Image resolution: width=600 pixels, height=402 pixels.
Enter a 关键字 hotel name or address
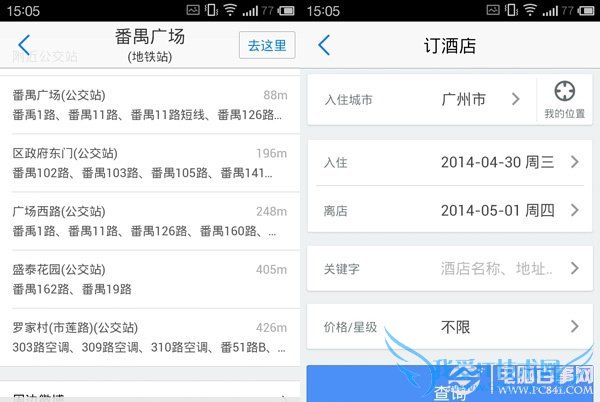(x=450, y=268)
